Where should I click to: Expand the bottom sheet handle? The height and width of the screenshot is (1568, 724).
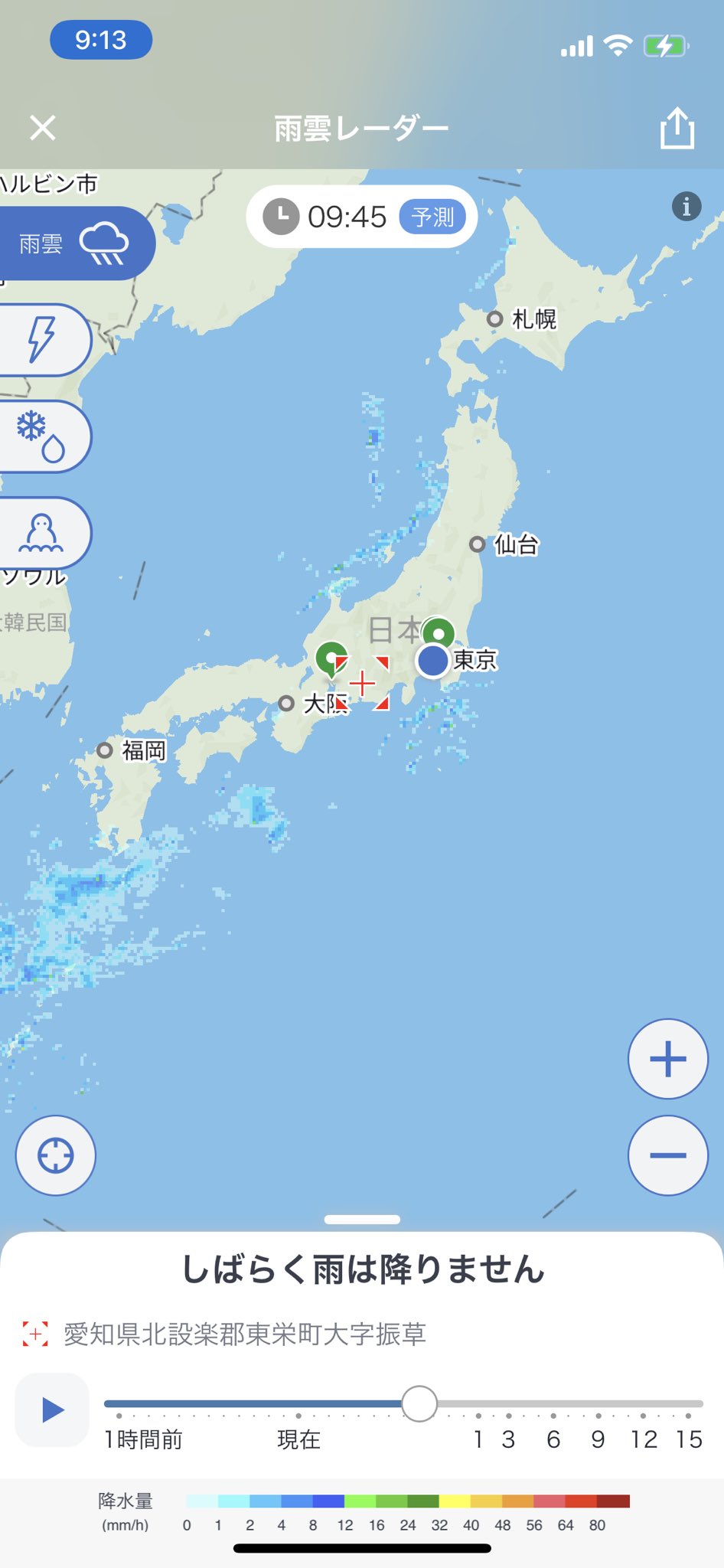pyautogui.click(x=362, y=1219)
